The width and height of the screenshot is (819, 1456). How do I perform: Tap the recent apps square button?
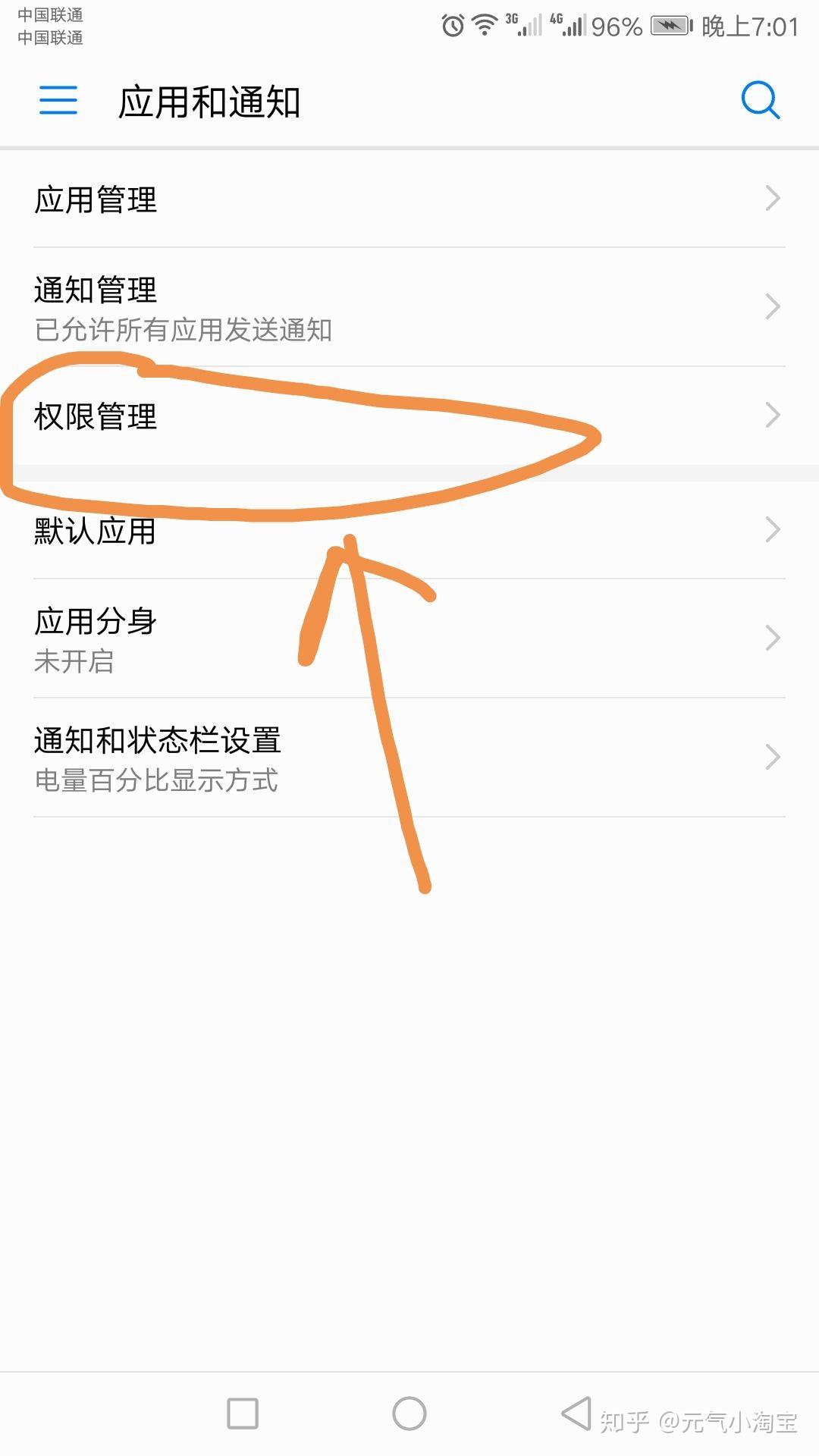[x=243, y=1414]
